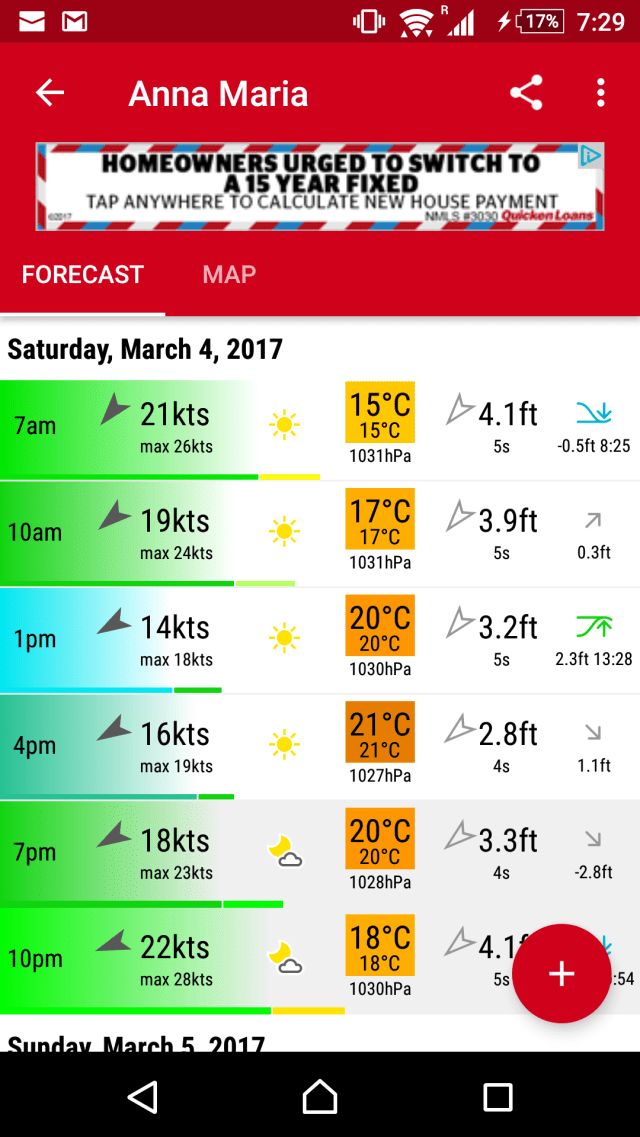The image size is (640, 1137).
Task: Tap the system home button
Action: click(320, 1097)
